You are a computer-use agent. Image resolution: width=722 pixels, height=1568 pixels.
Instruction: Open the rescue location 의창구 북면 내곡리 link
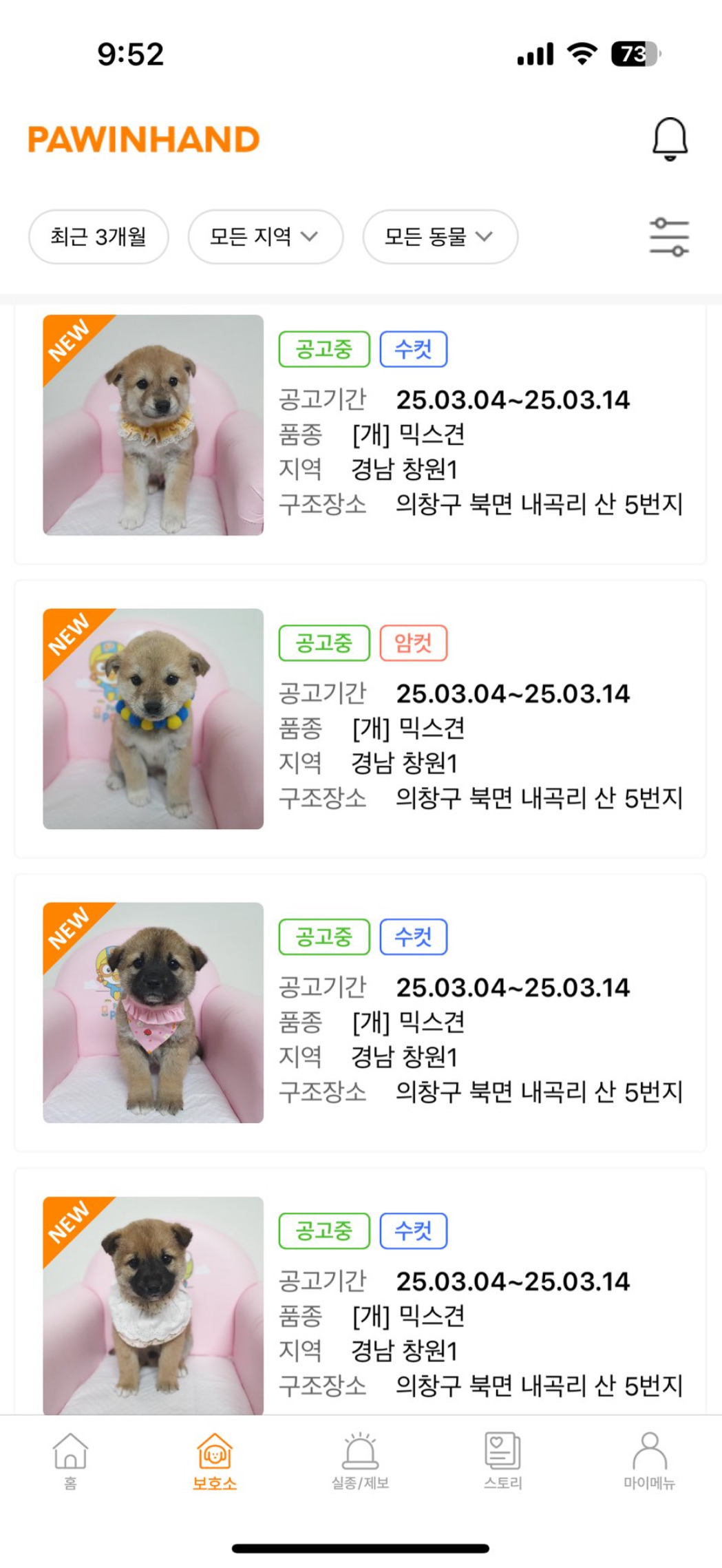click(539, 504)
